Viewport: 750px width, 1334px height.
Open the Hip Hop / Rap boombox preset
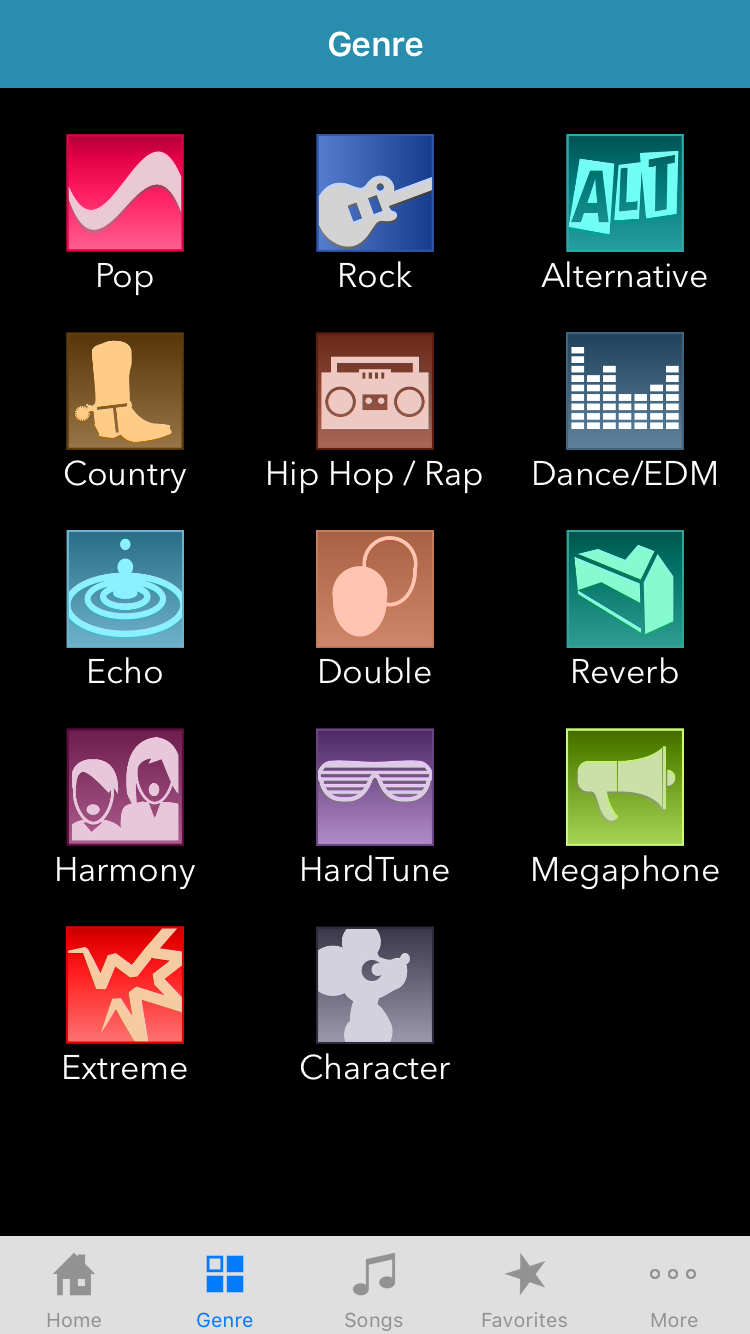point(374,390)
